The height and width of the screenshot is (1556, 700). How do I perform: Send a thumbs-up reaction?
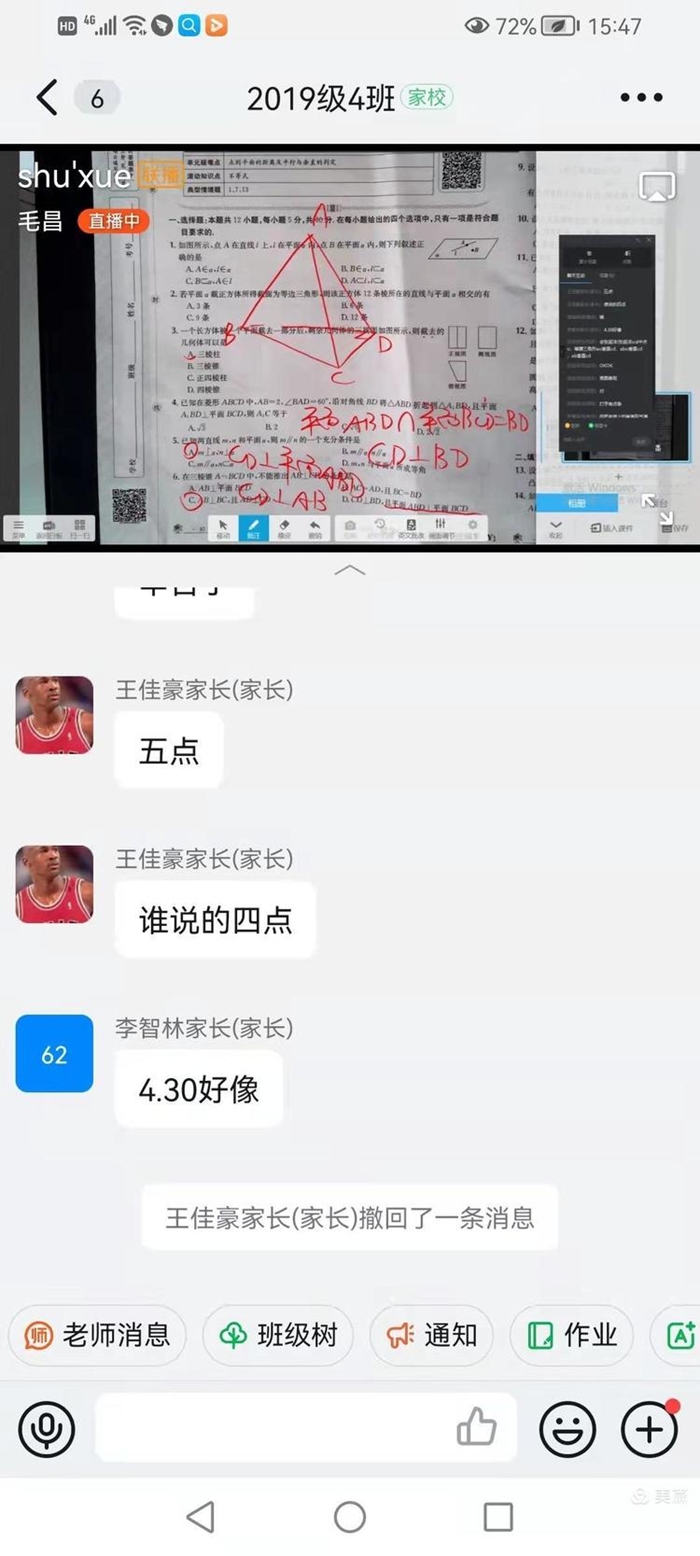pos(477,1427)
